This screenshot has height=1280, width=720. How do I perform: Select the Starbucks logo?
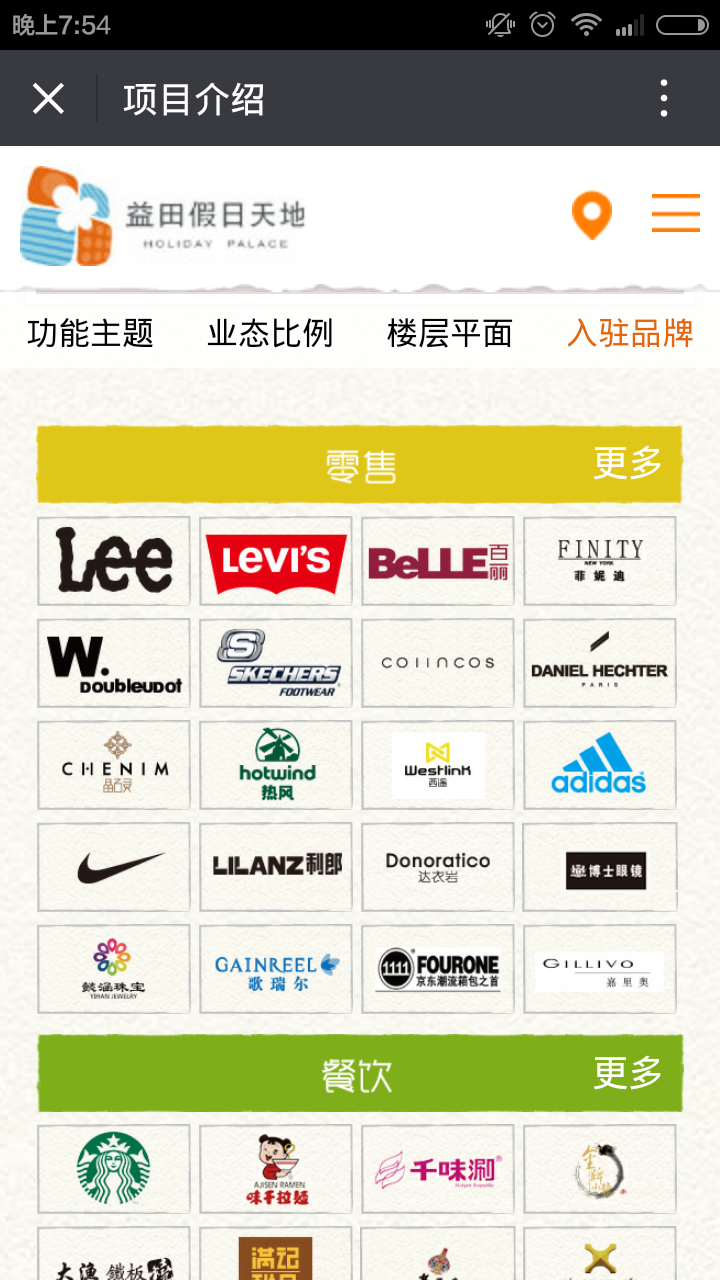tap(113, 1168)
